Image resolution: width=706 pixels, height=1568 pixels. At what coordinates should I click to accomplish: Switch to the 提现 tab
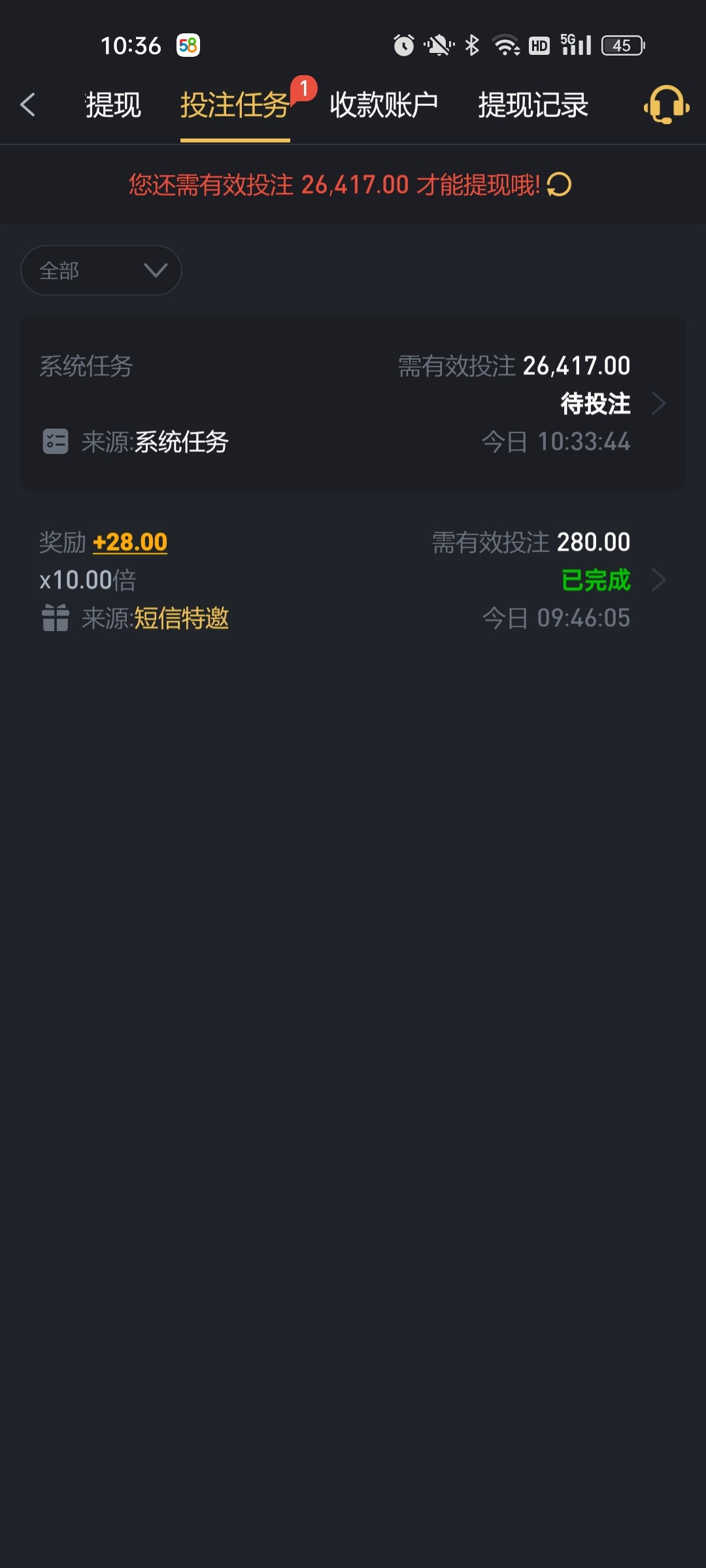coord(113,105)
